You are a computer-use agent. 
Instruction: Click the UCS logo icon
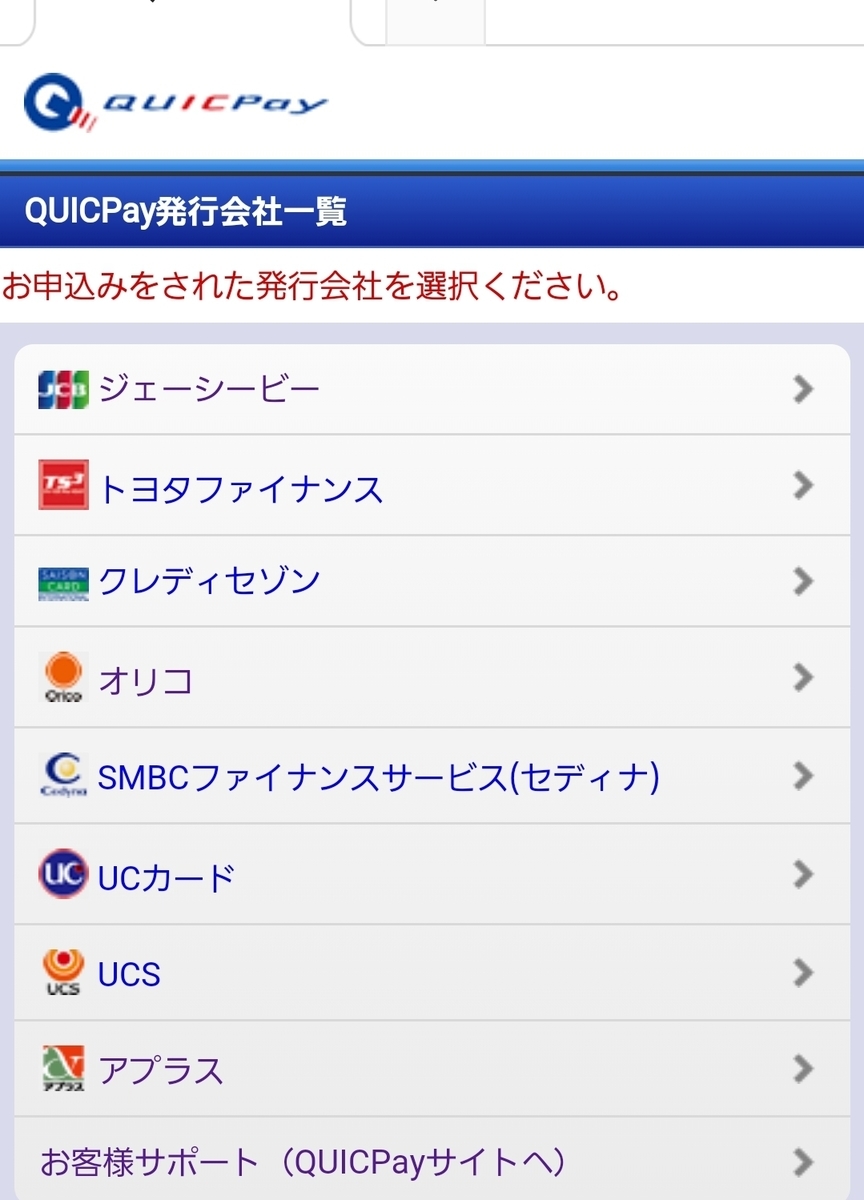click(x=62, y=972)
